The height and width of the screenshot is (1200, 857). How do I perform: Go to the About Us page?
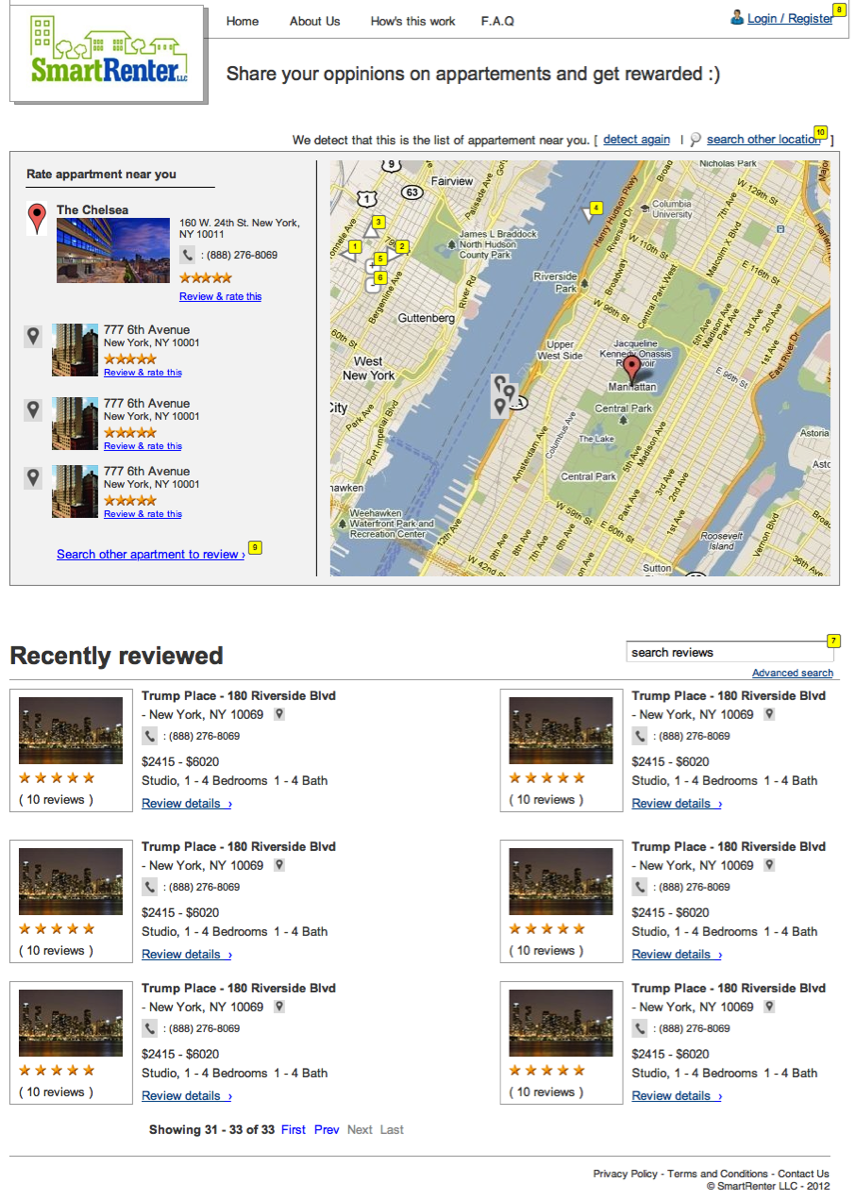coord(314,21)
